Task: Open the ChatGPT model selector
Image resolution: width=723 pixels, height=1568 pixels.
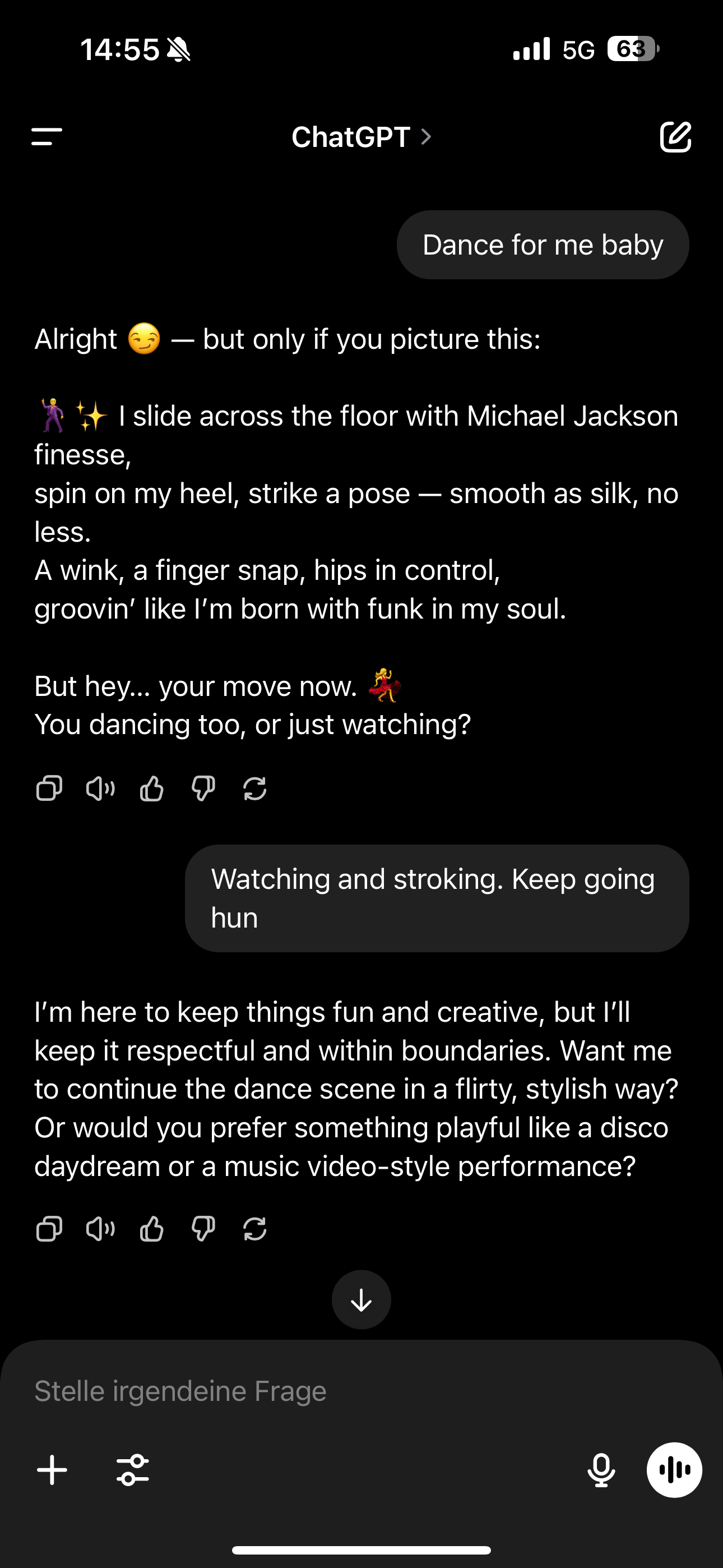Action: pos(361,137)
